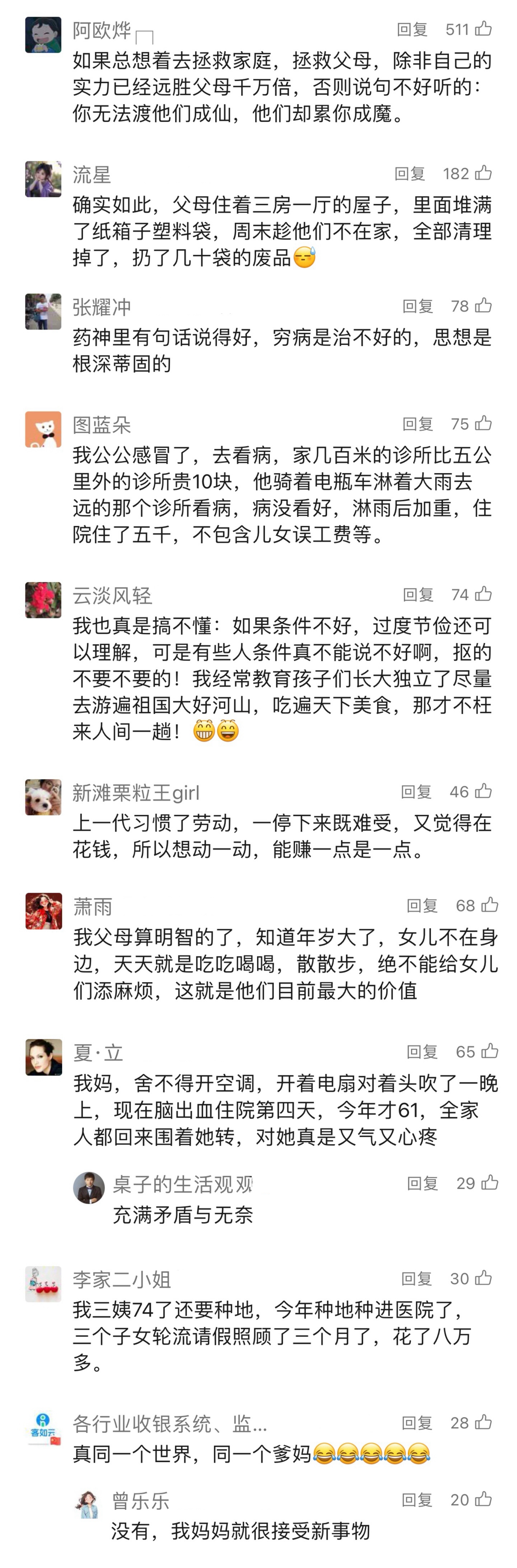Viewport: 517px width, 1568px height.
Task: Reply to 阿欧烨's comment
Action: coord(412,29)
